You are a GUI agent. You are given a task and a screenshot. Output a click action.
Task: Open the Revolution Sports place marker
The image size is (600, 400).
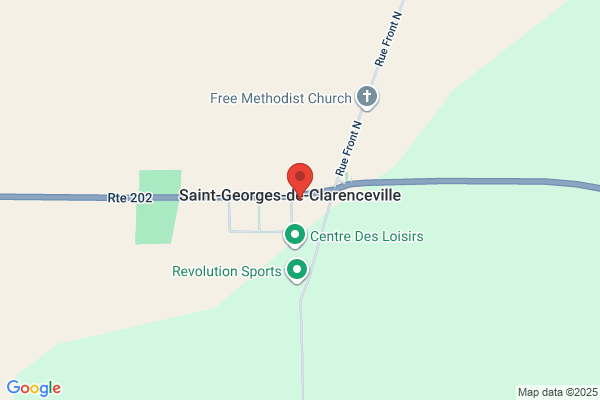tap(297, 271)
